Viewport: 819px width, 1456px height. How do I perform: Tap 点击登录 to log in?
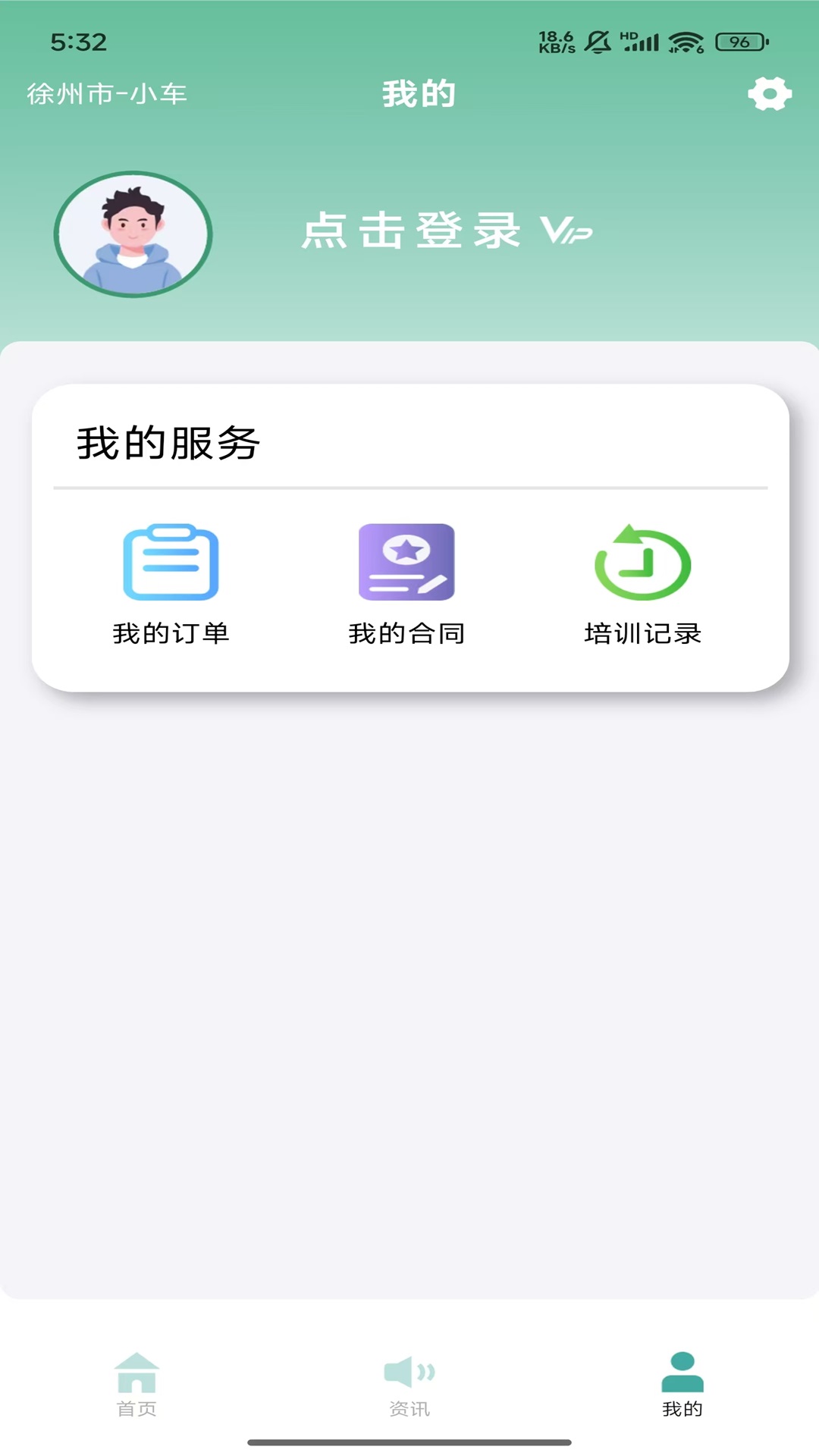coord(413,230)
